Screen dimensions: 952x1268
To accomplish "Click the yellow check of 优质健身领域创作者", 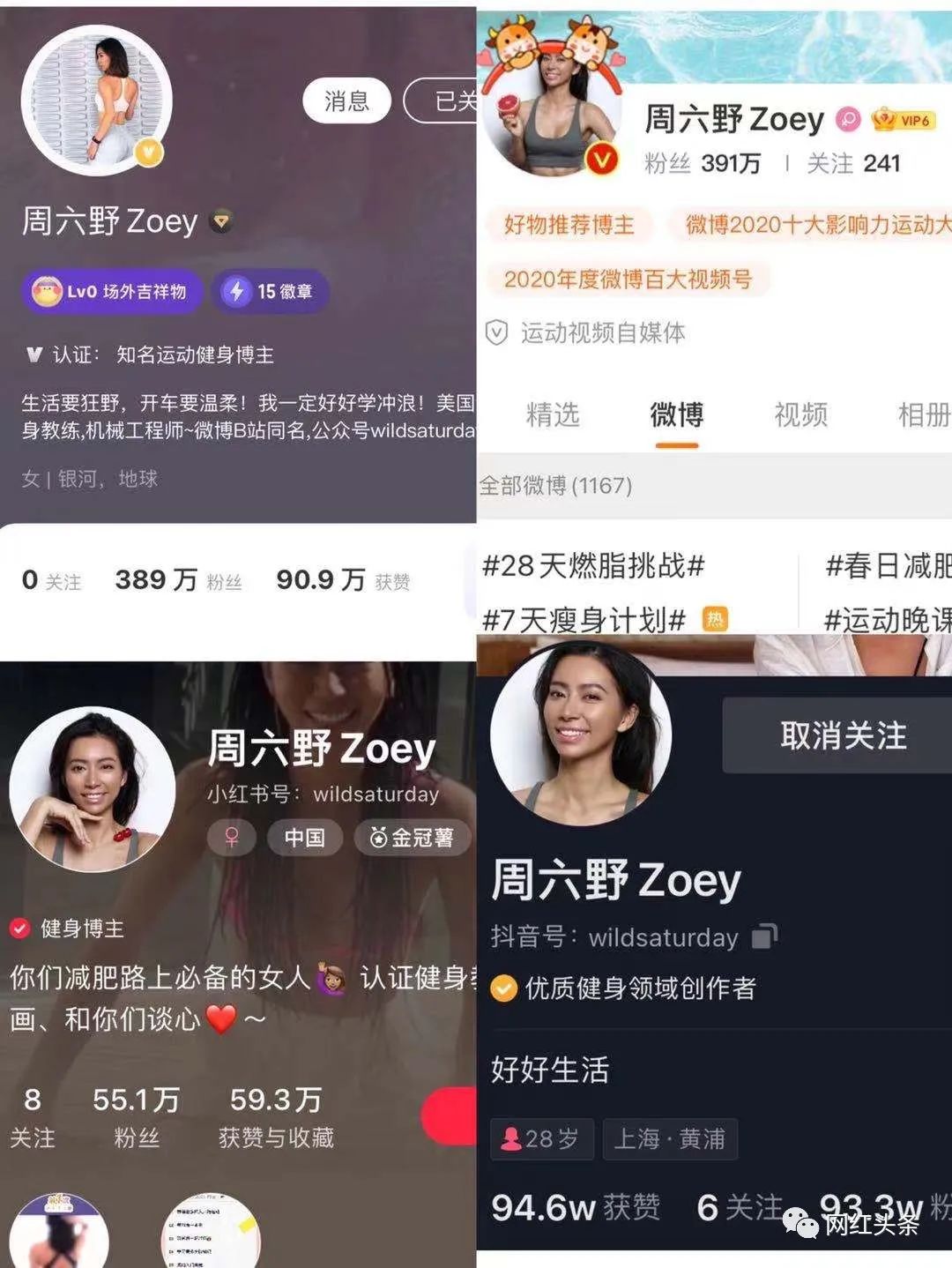I will [x=504, y=990].
